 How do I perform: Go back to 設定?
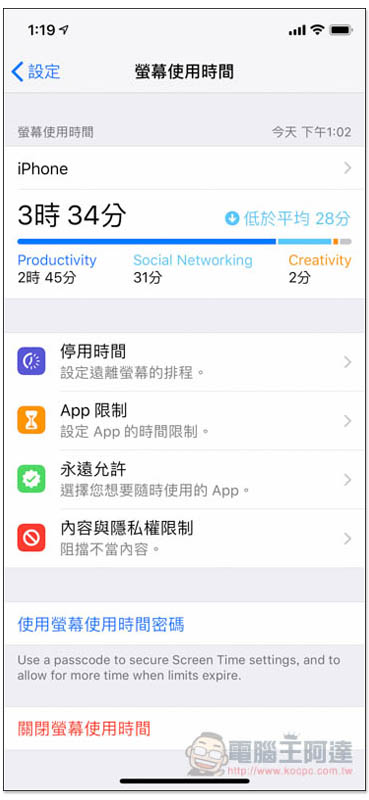pyautogui.click(x=36, y=71)
